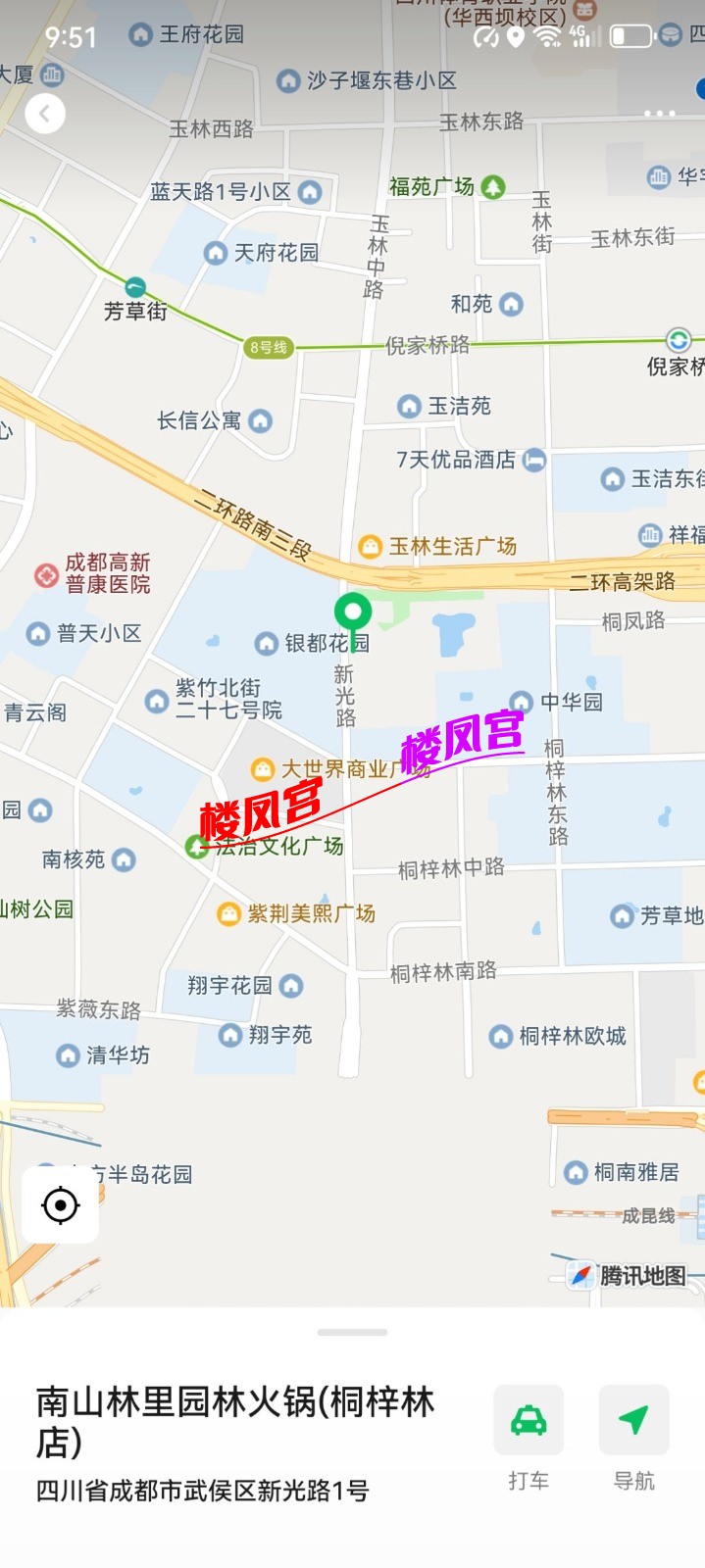Open 玉林生活广场 marker on the map
Screen dimensions: 705x1568
click(371, 547)
